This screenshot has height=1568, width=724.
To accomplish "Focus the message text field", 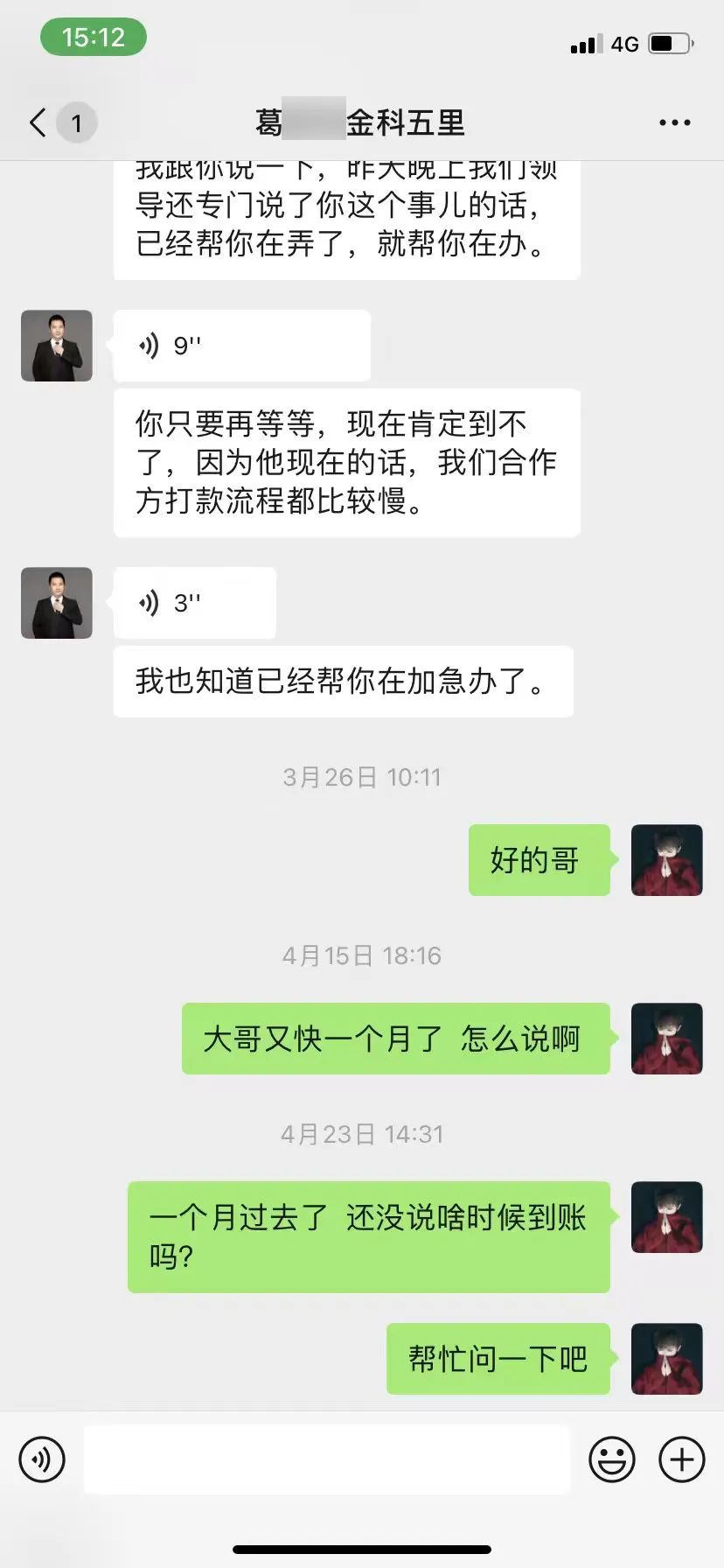I will pyautogui.click(x=327, y=1459).
